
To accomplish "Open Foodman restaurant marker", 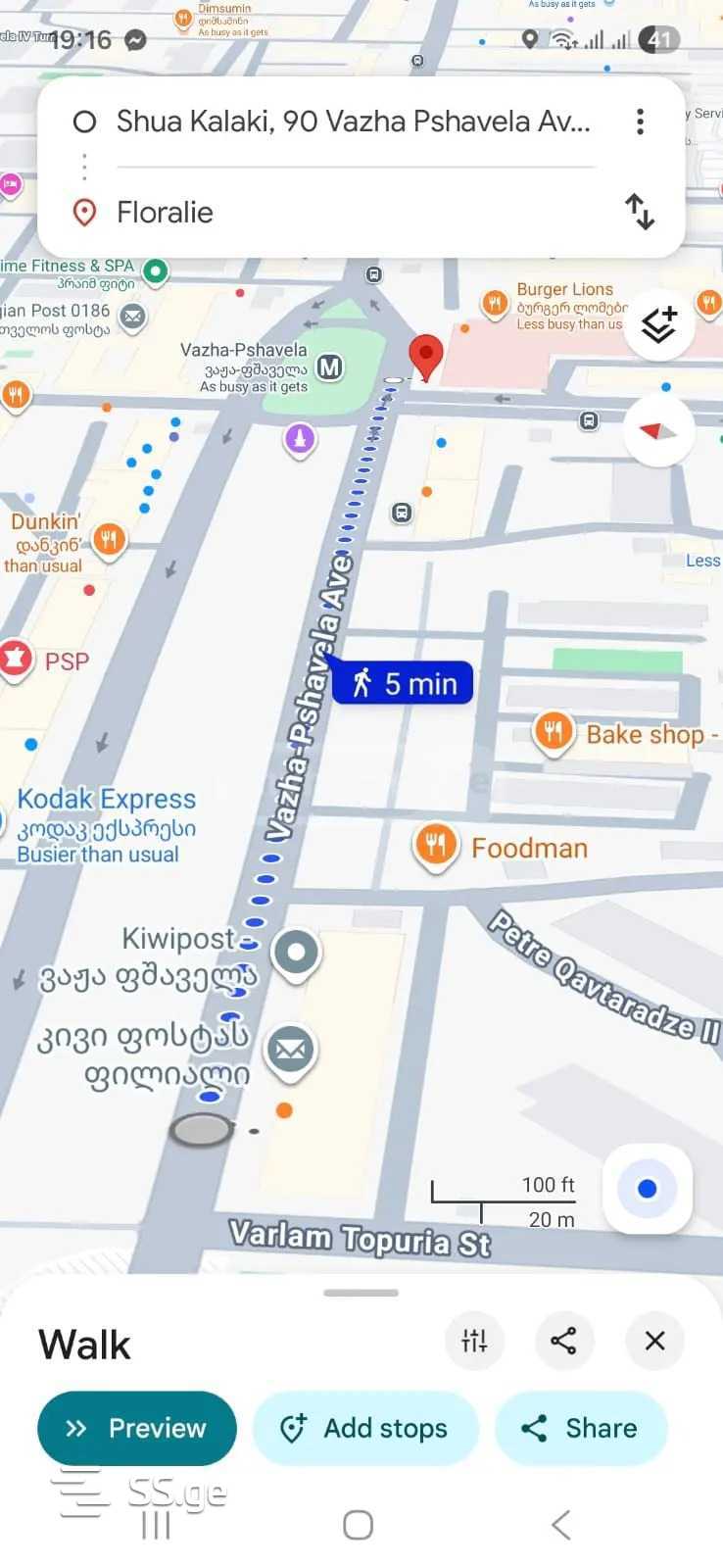I will click(x=436, y=845).
